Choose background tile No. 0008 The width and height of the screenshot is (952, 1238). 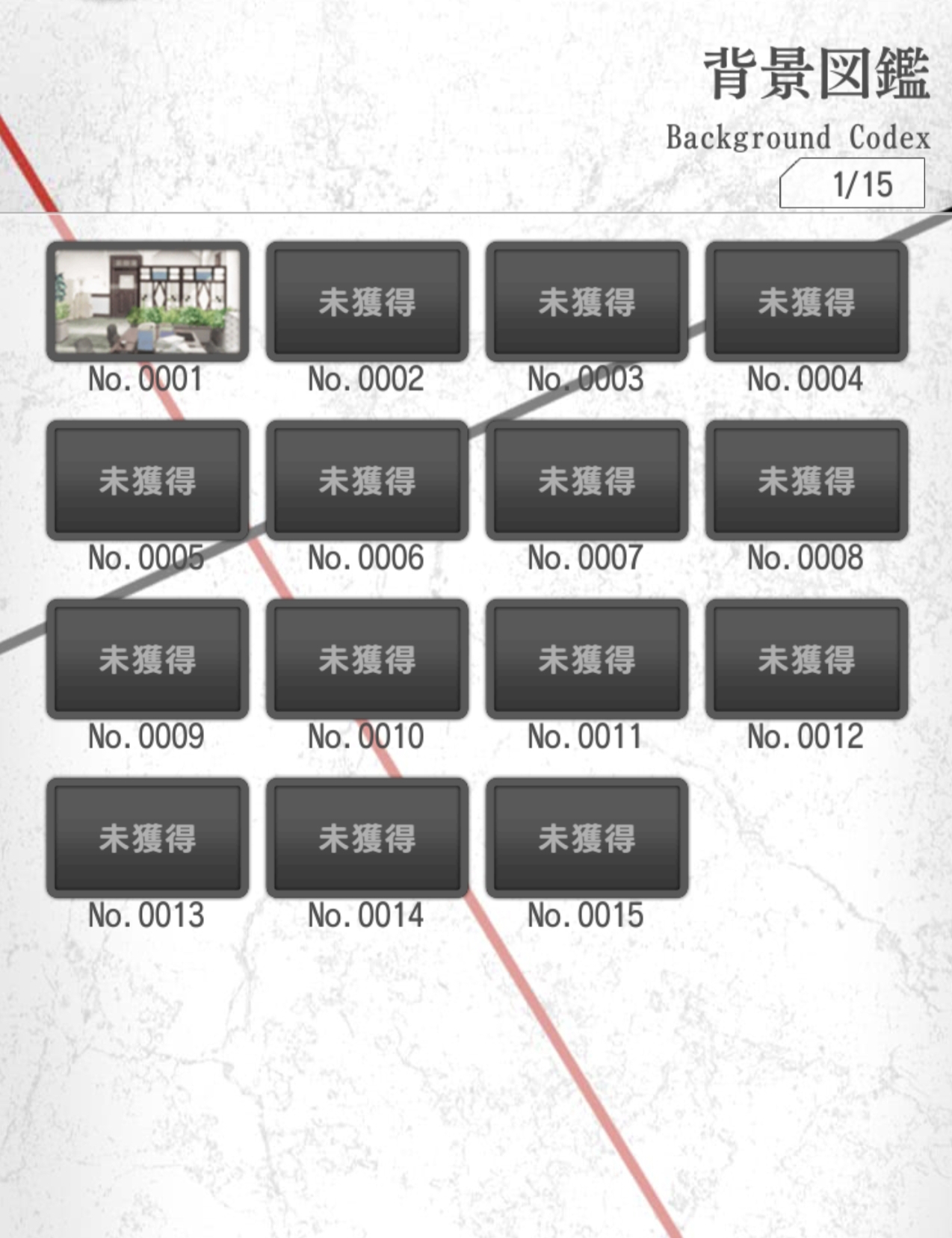pyautogui.click(x=806, y=480)
